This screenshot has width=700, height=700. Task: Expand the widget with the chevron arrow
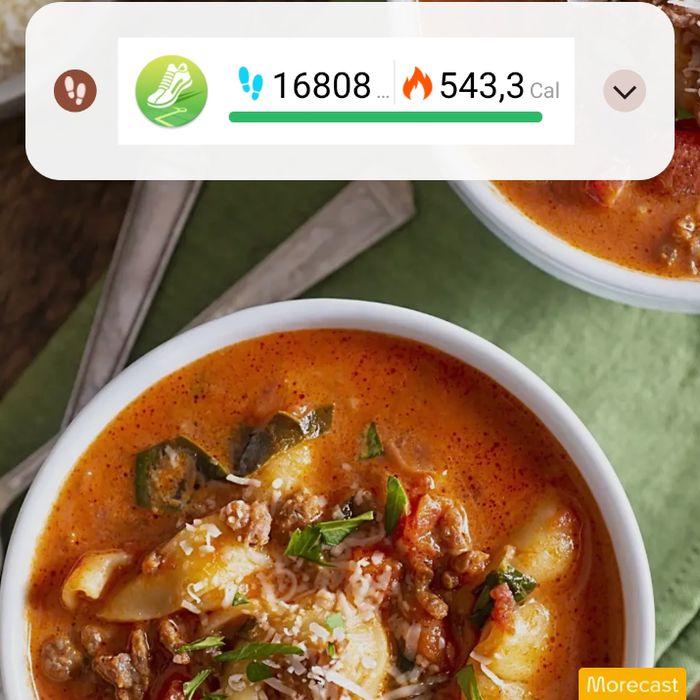(624, 91)
